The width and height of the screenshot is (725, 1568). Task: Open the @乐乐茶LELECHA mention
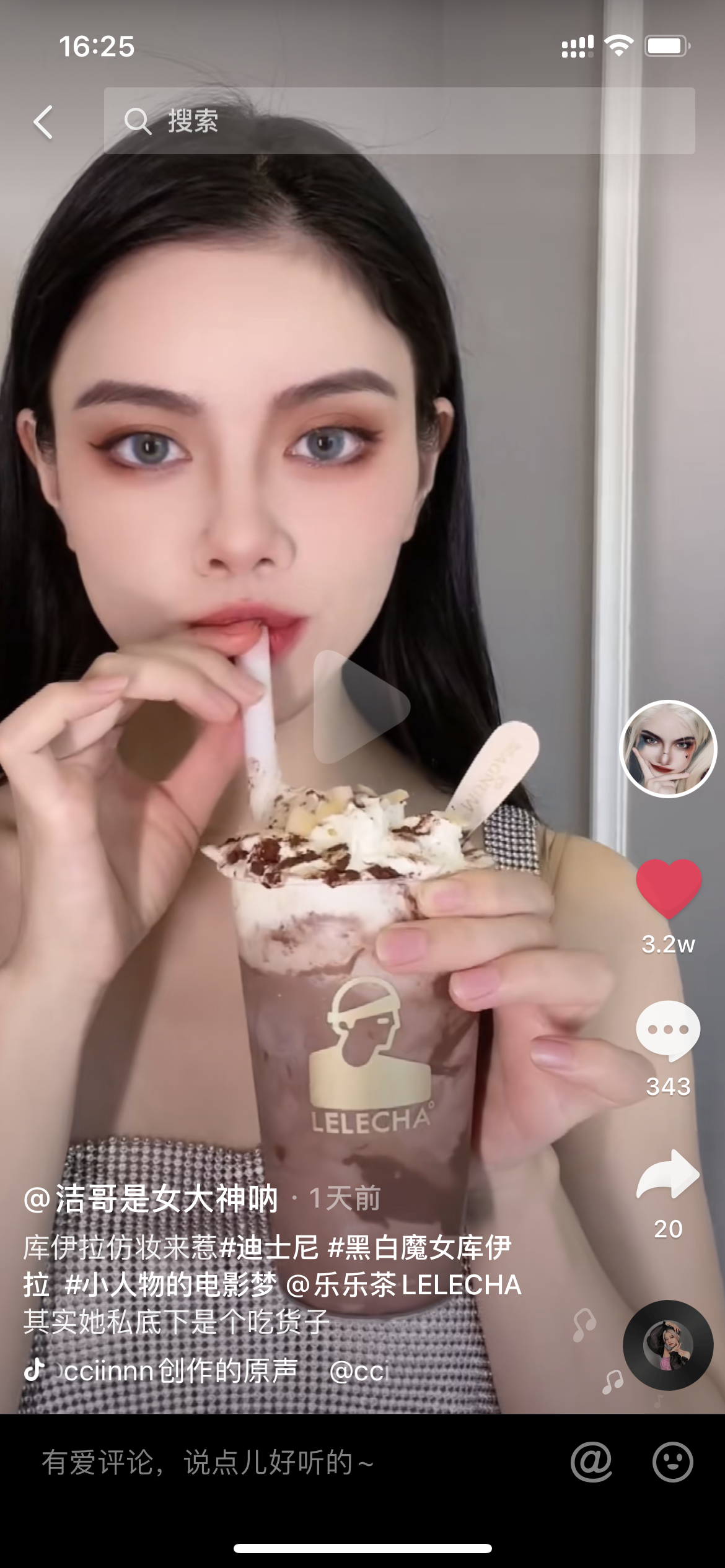[x=404, y=1284]
